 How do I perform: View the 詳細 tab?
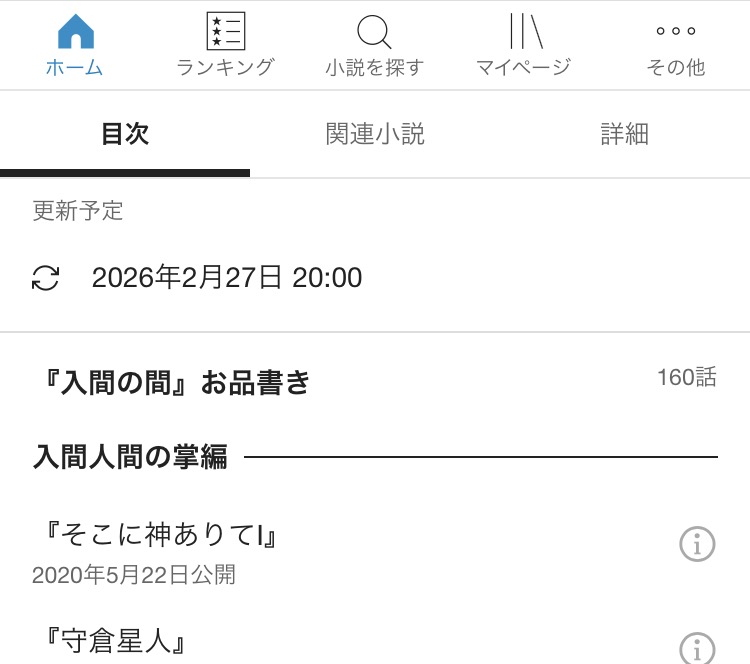click(624, 135)
